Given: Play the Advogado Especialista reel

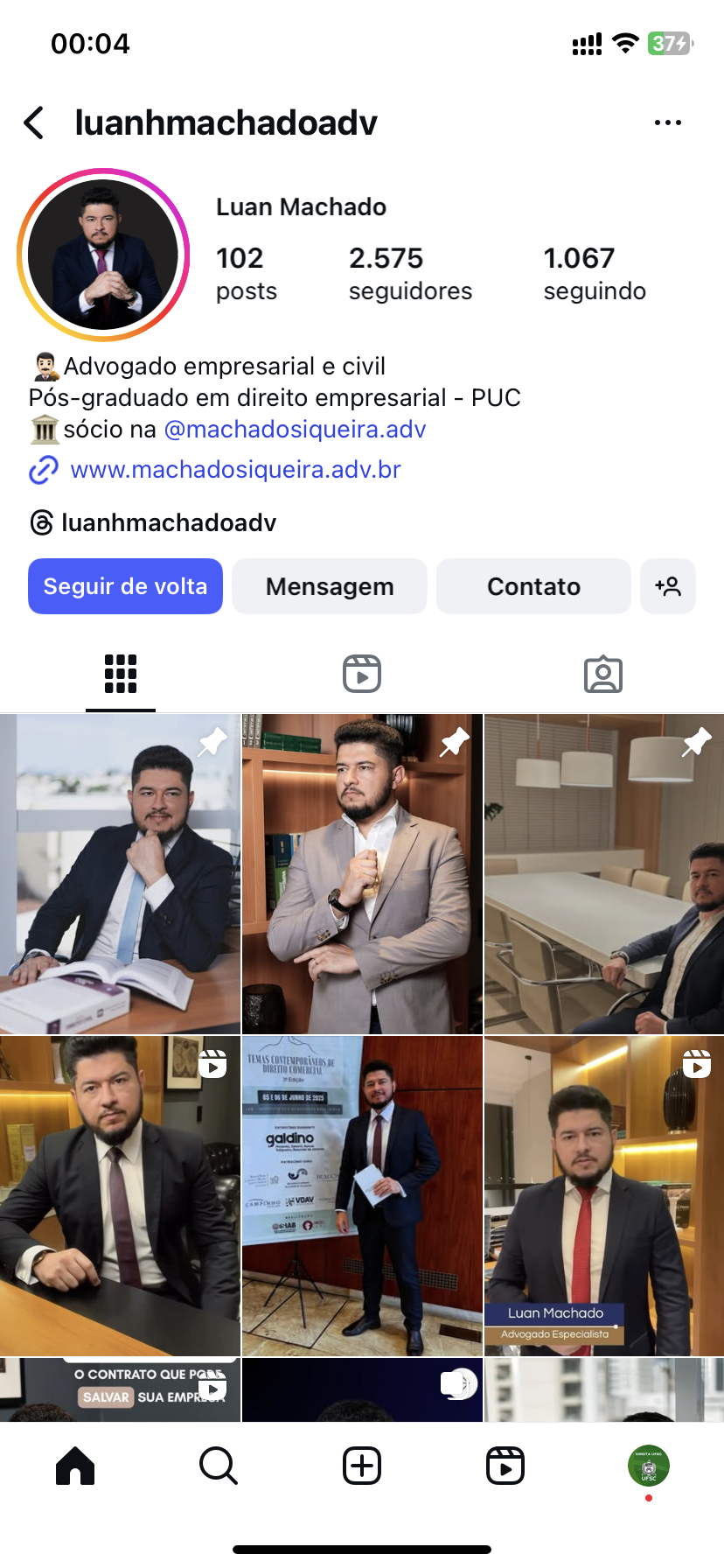Looking at the screenshot, I should tap(604, 1196).
